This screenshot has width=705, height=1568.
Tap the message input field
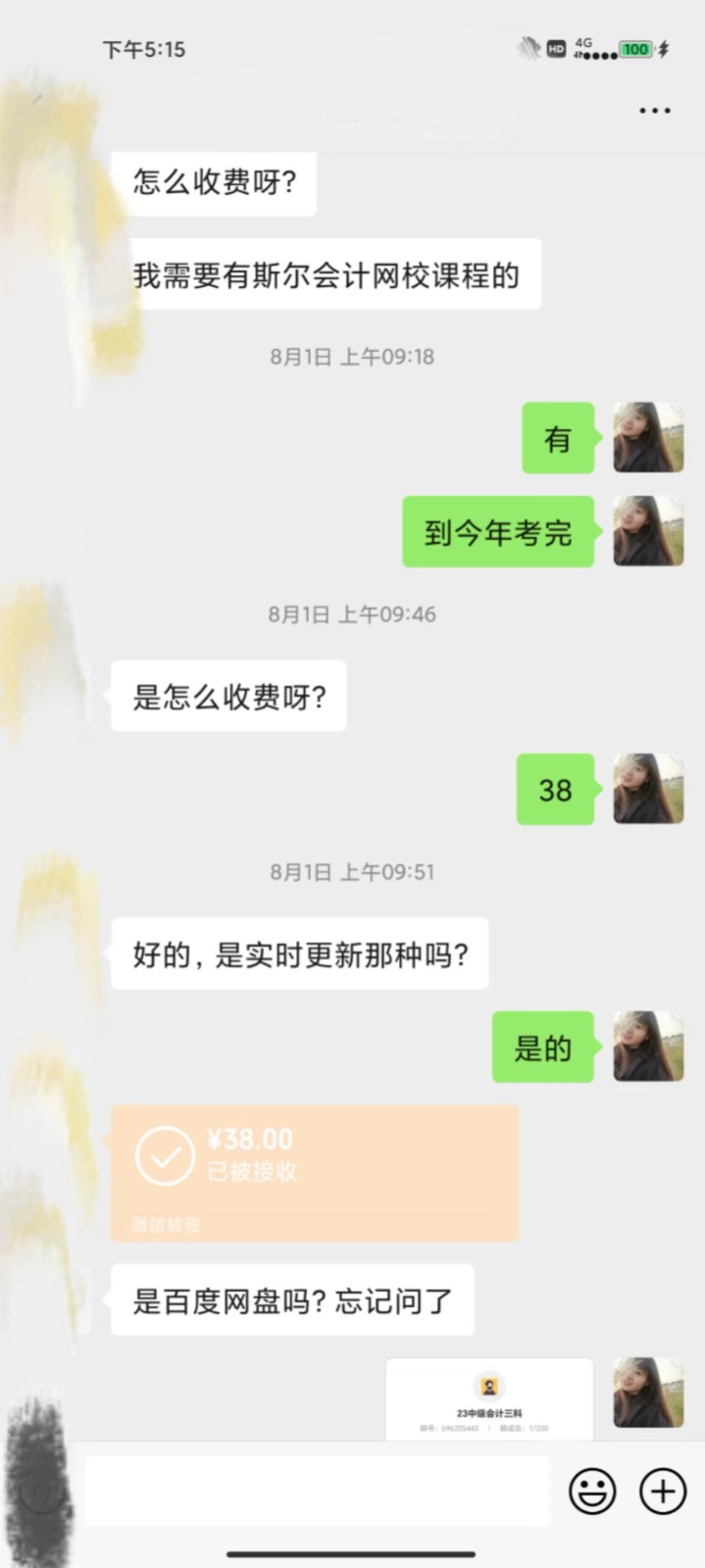[317, 1492]
